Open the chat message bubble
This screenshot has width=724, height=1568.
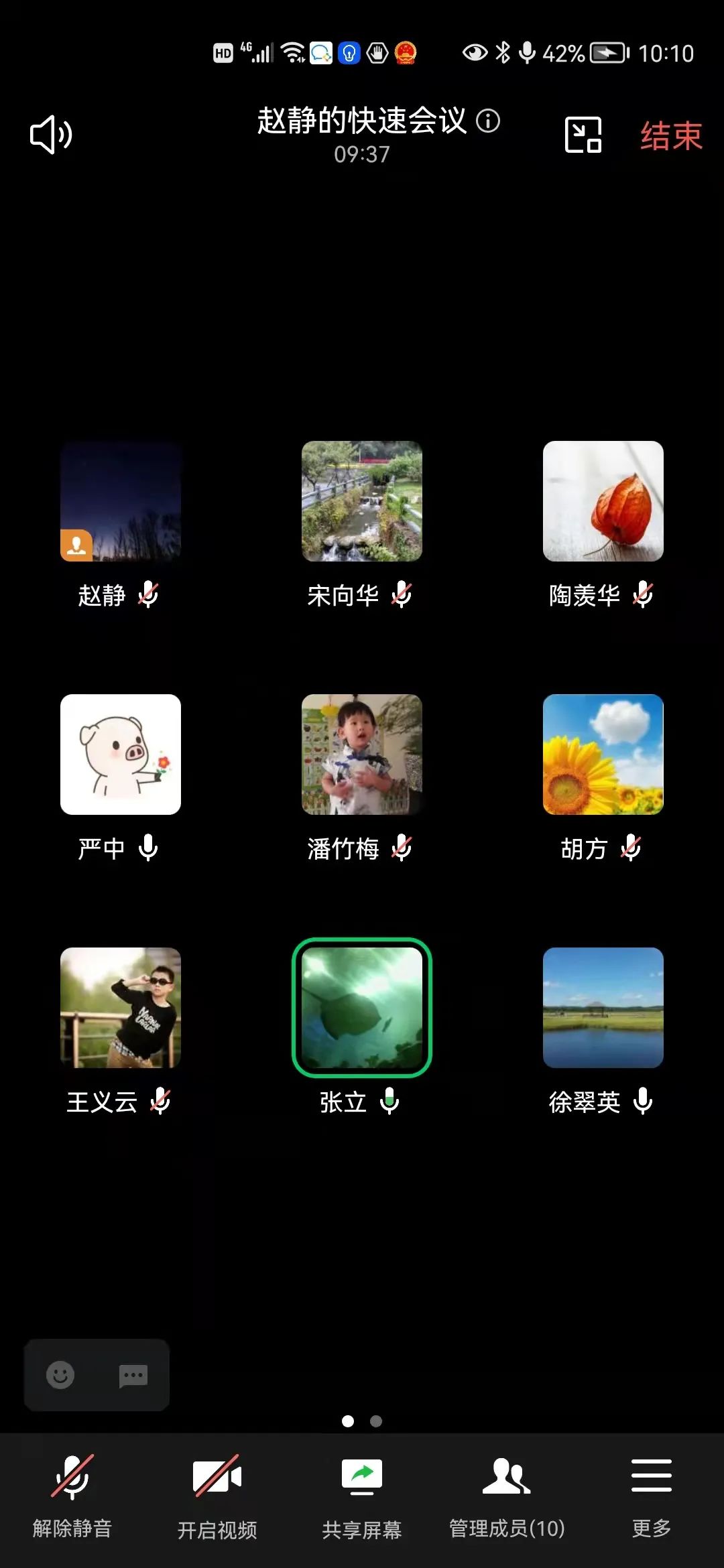[x=133, y=1376]
